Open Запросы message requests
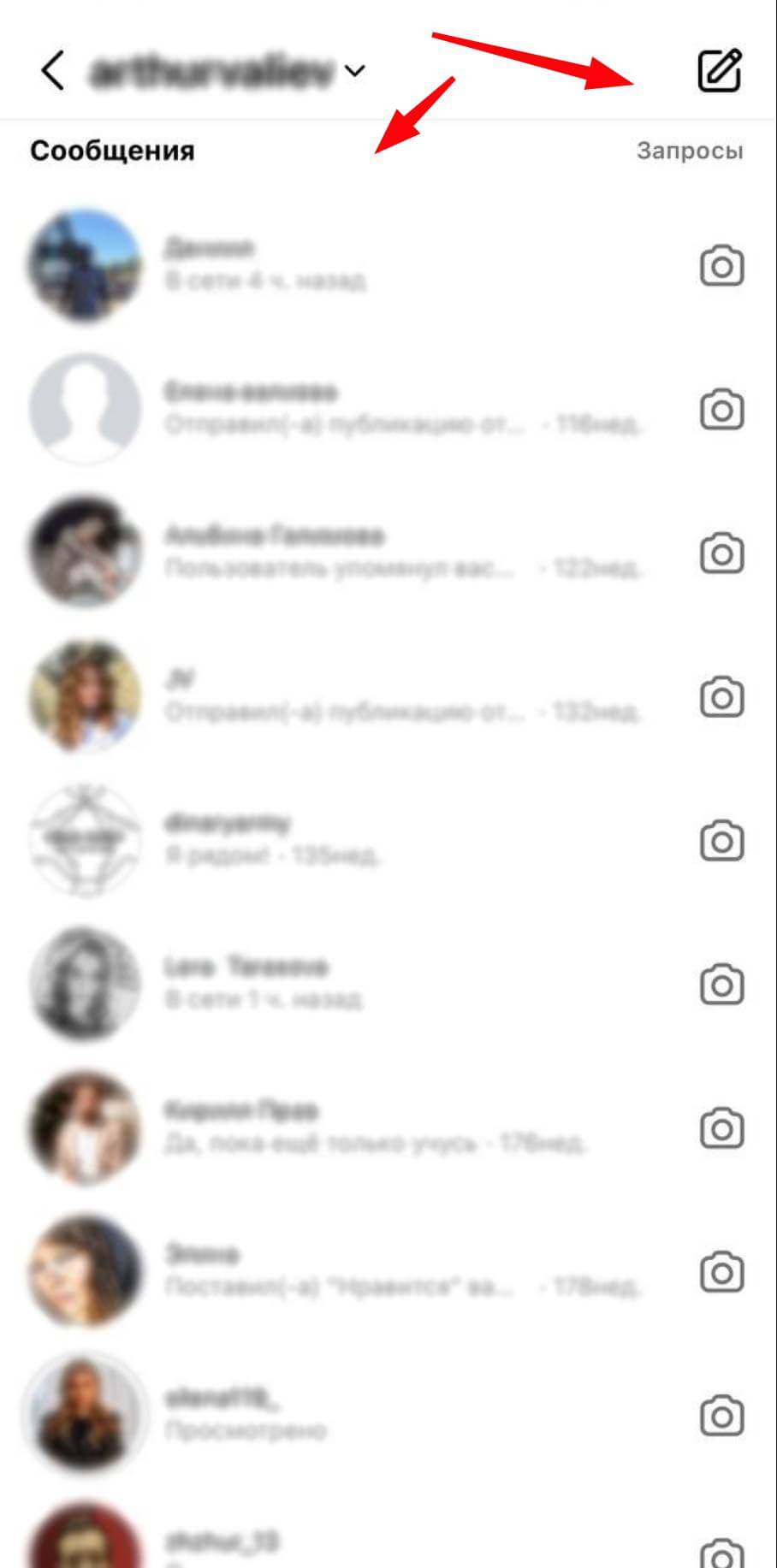The width and height of the screenshot is (777, 1568). [x=689, y=151]
